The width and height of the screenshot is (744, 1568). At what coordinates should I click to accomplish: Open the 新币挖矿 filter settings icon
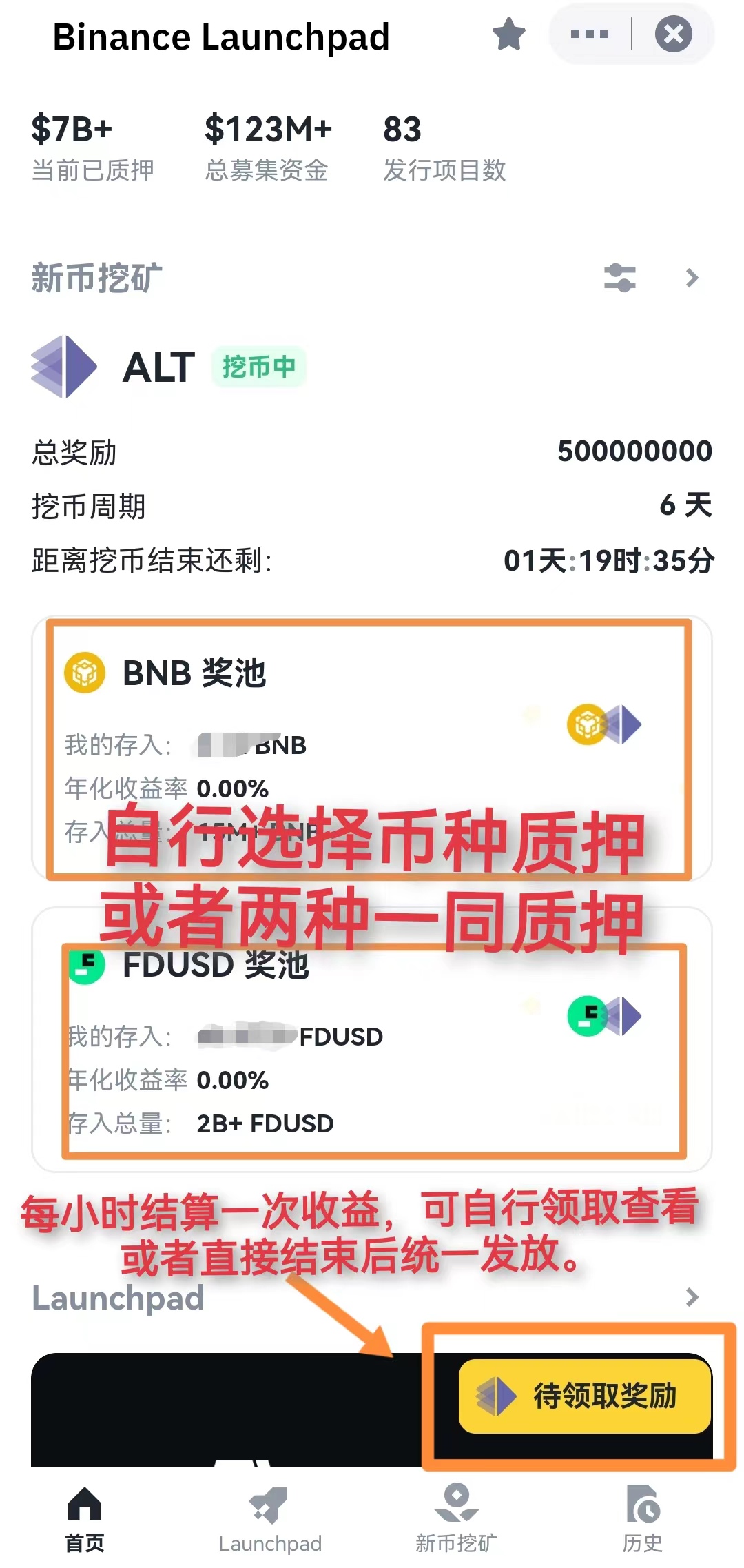(619, 278)
